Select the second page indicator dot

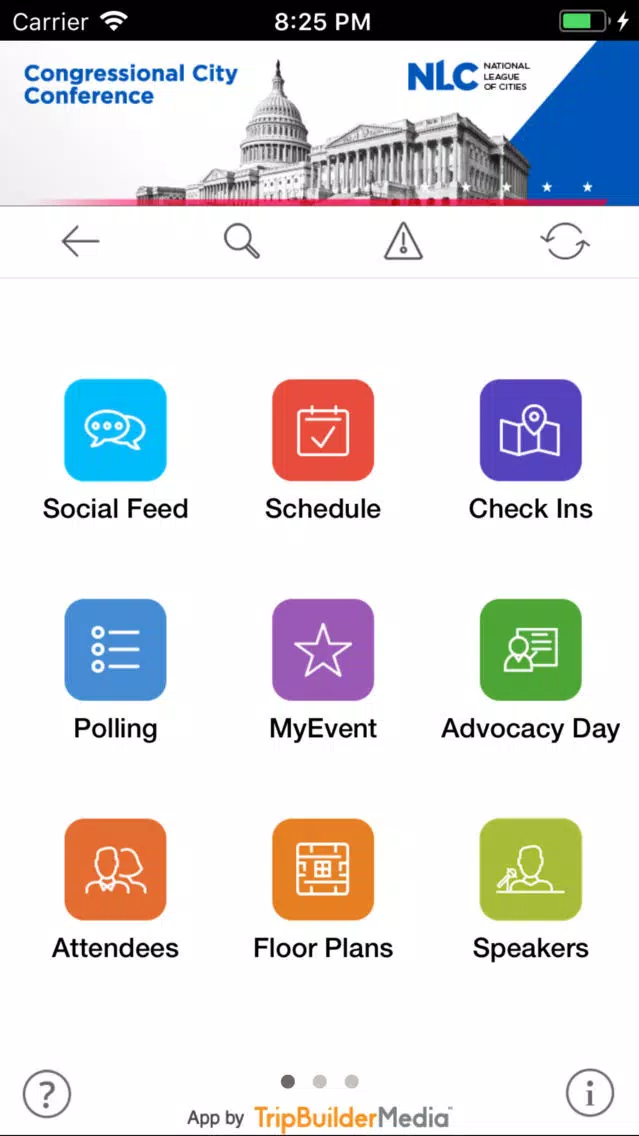[x=320, y=1082]
